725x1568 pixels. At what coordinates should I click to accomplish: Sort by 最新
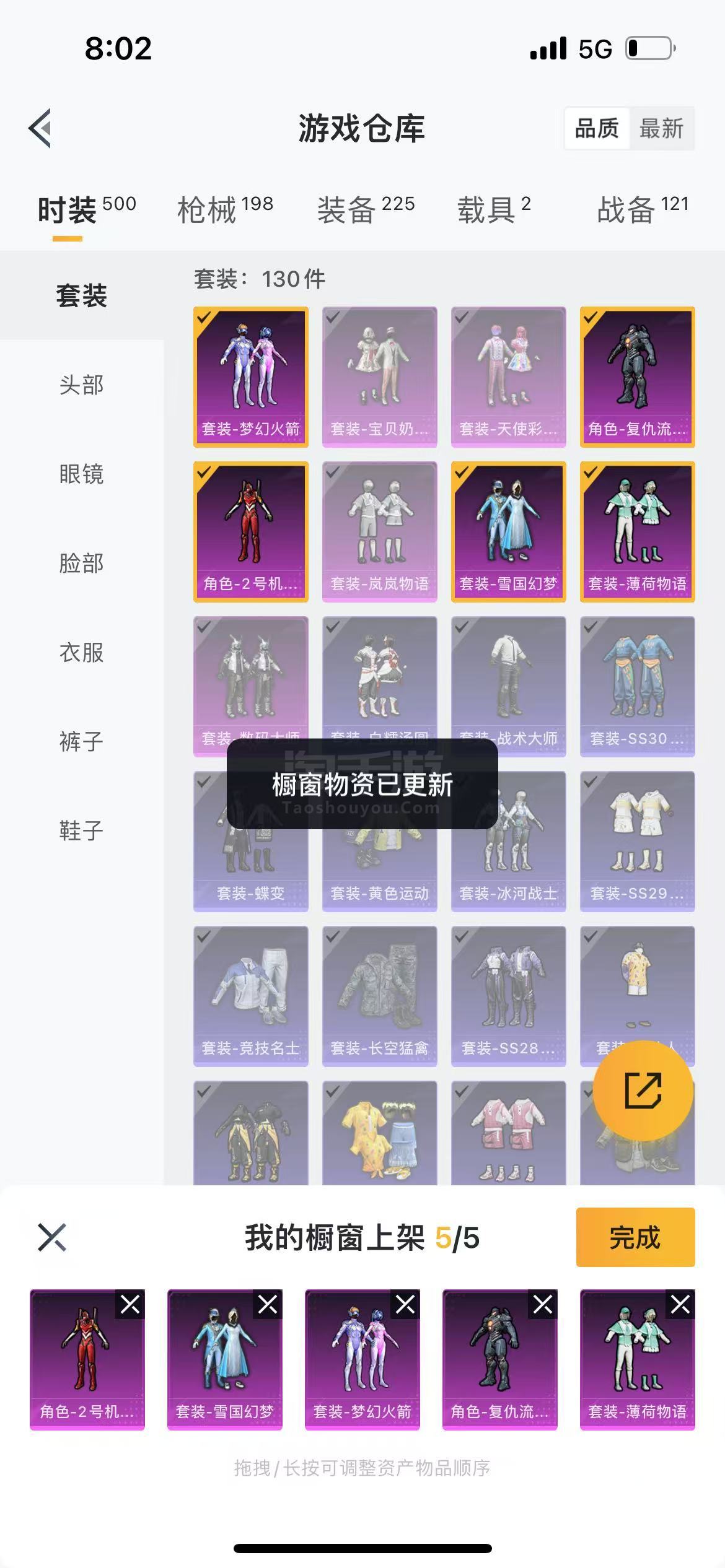(x=661, y=129)
